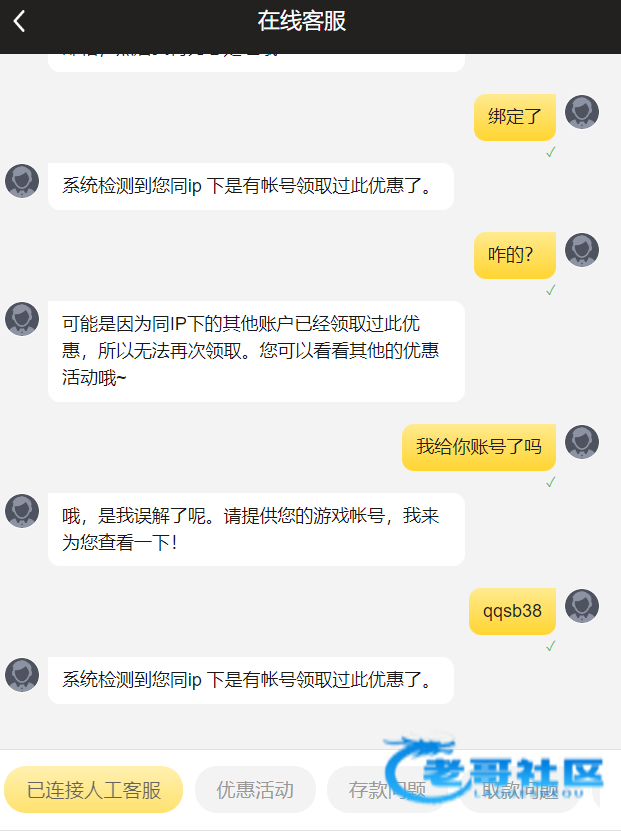
Task: Tap the 已连接人工客服 button
Action: click(94, 790)
